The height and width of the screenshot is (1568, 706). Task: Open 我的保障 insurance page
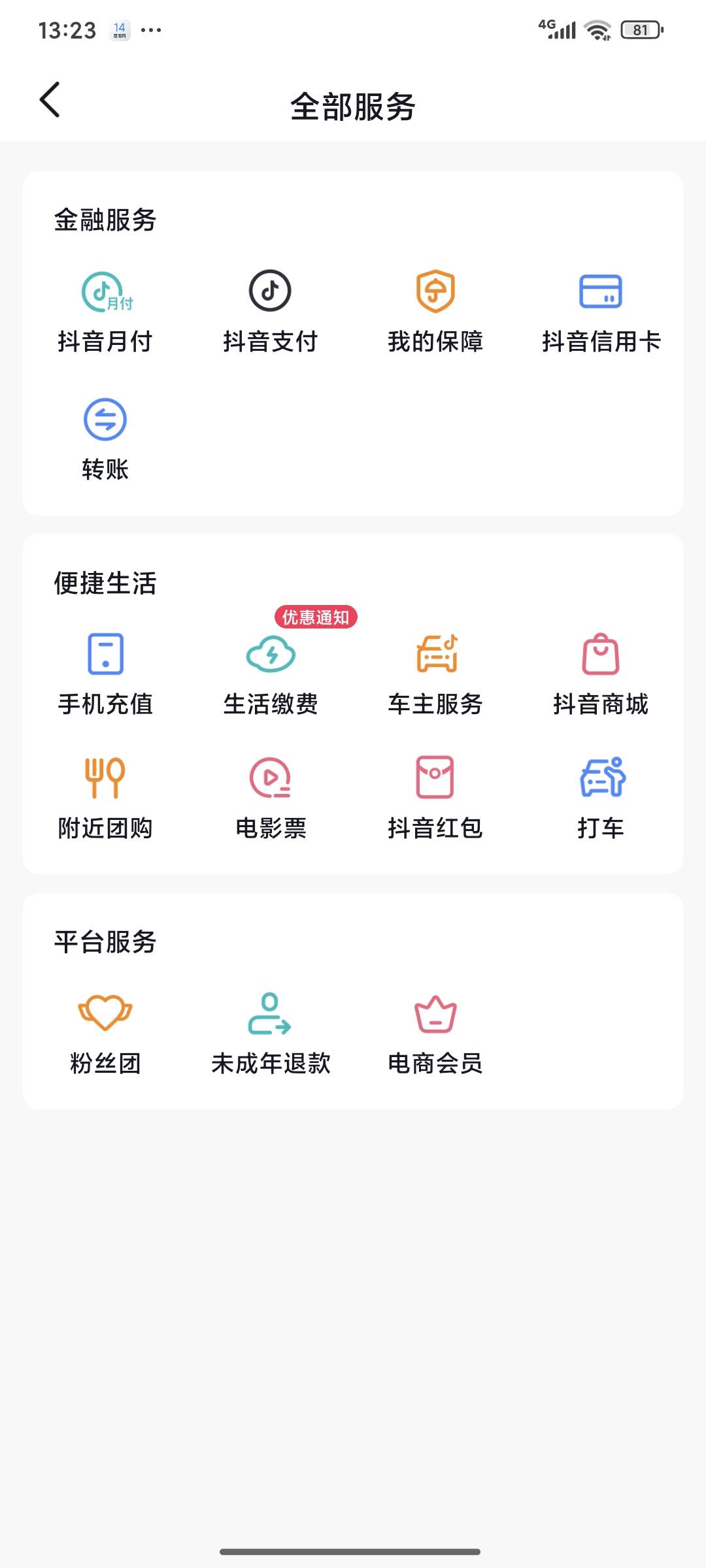tap(435, 312)
